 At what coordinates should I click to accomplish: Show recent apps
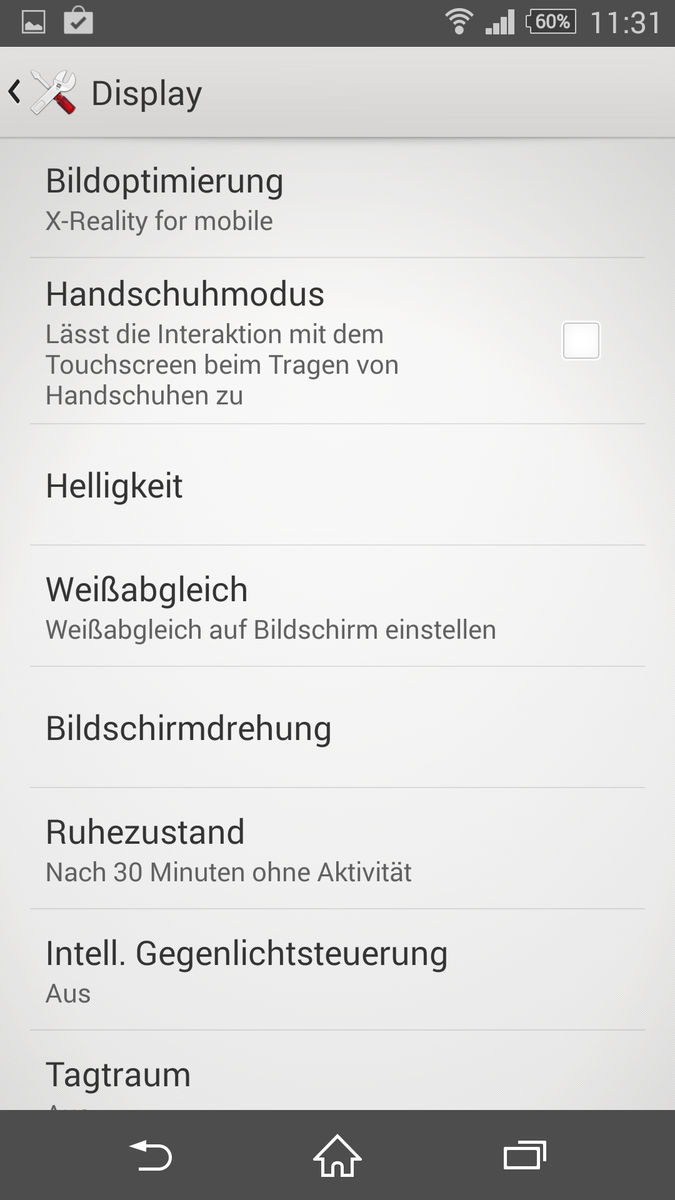coord(524,1157)
